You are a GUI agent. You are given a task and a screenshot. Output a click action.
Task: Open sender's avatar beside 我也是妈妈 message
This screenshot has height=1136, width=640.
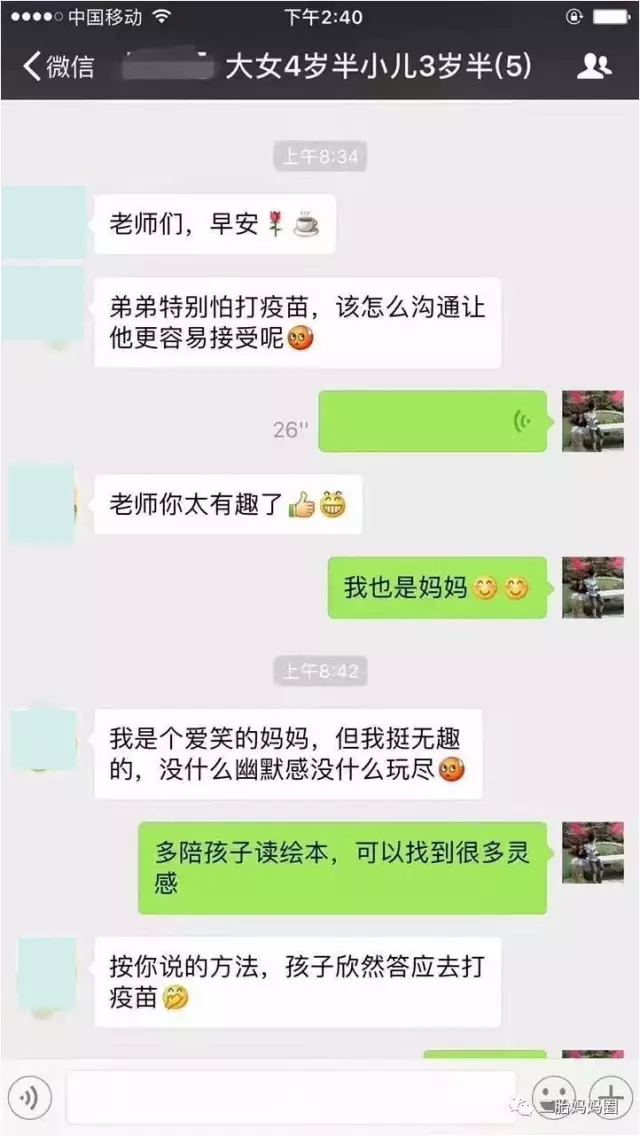point(592,588)
